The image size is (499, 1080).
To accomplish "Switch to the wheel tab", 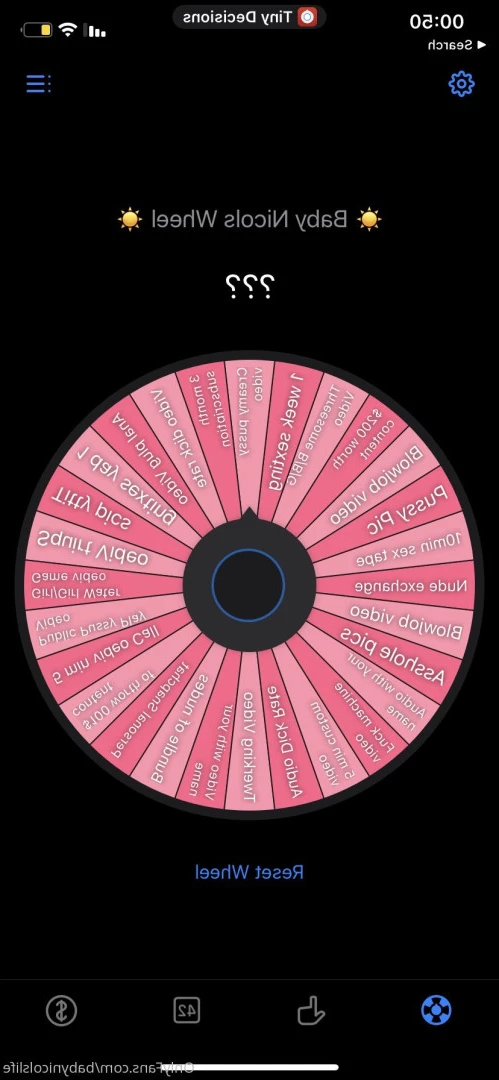I will point(436,1010).
